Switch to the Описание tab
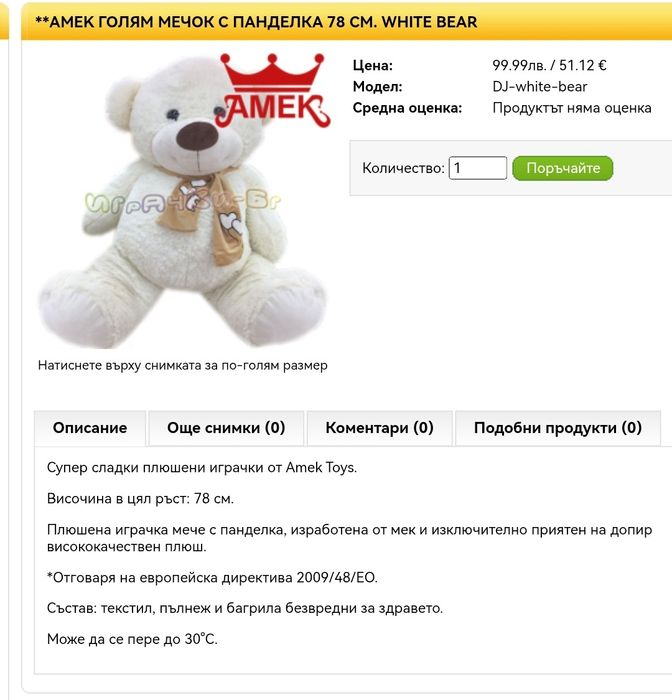Screen dimensions: 672x700 click(90, 428)
